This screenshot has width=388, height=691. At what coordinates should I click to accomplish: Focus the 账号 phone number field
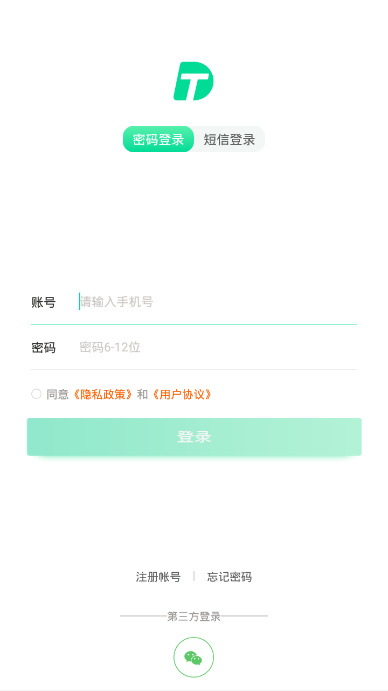(x=217, y=302)
